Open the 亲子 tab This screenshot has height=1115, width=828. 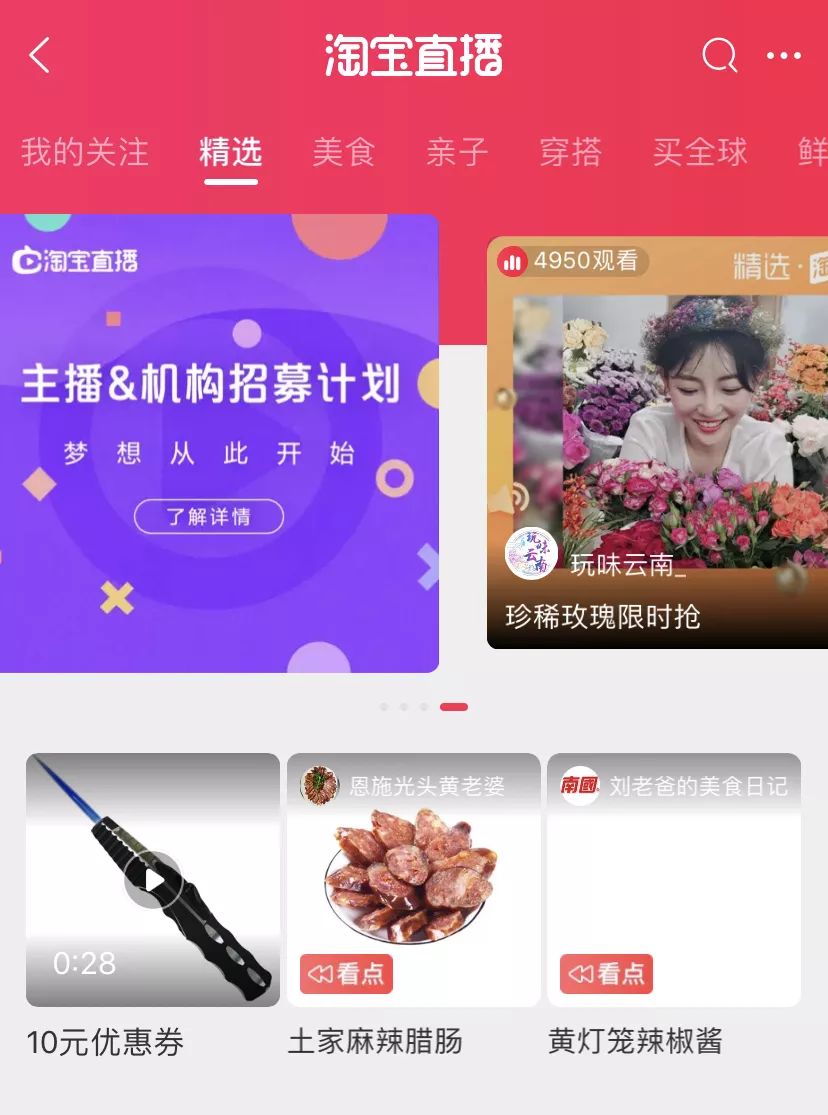point(457,152)
